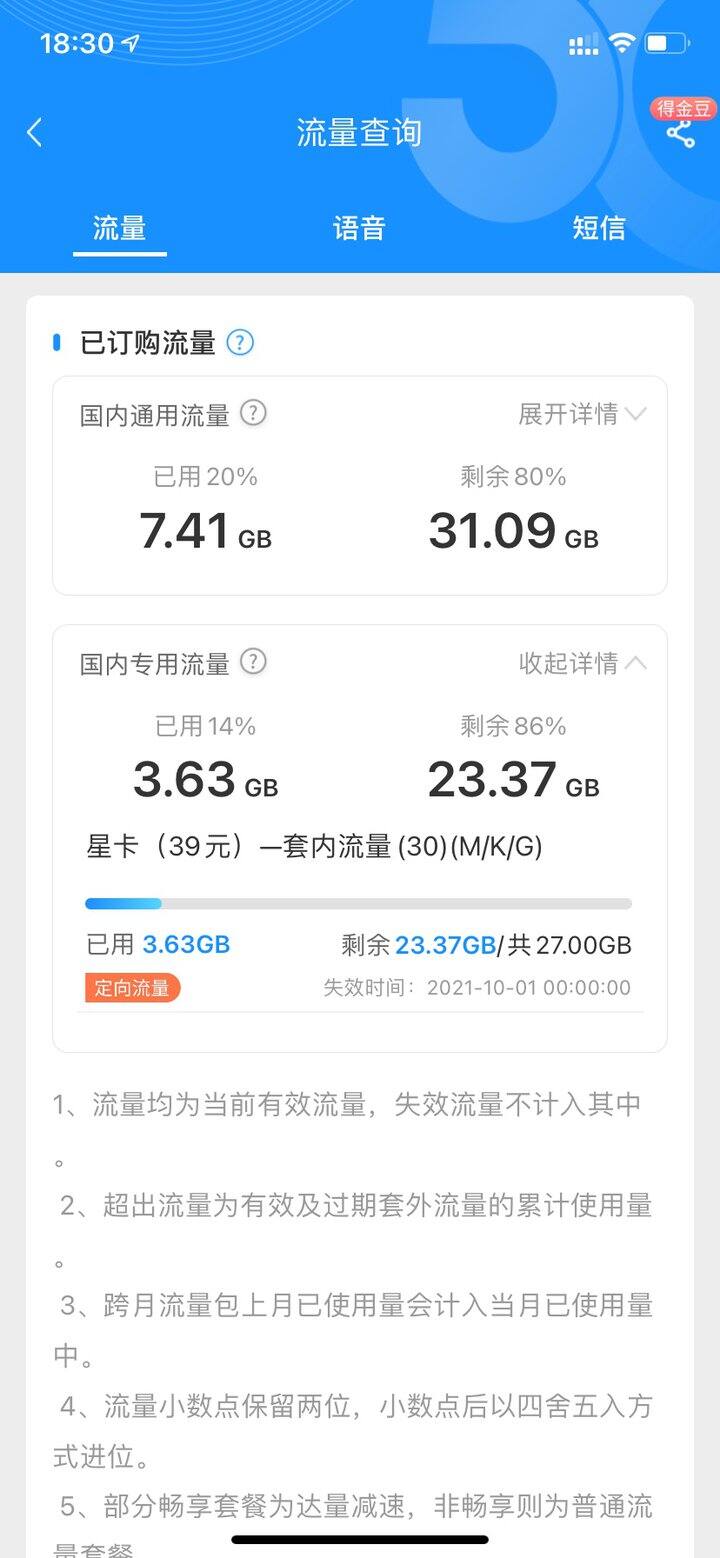The image size is (720, 1558).
Task: Switch to the 语音 tab
Action: (x=359, y=228)
